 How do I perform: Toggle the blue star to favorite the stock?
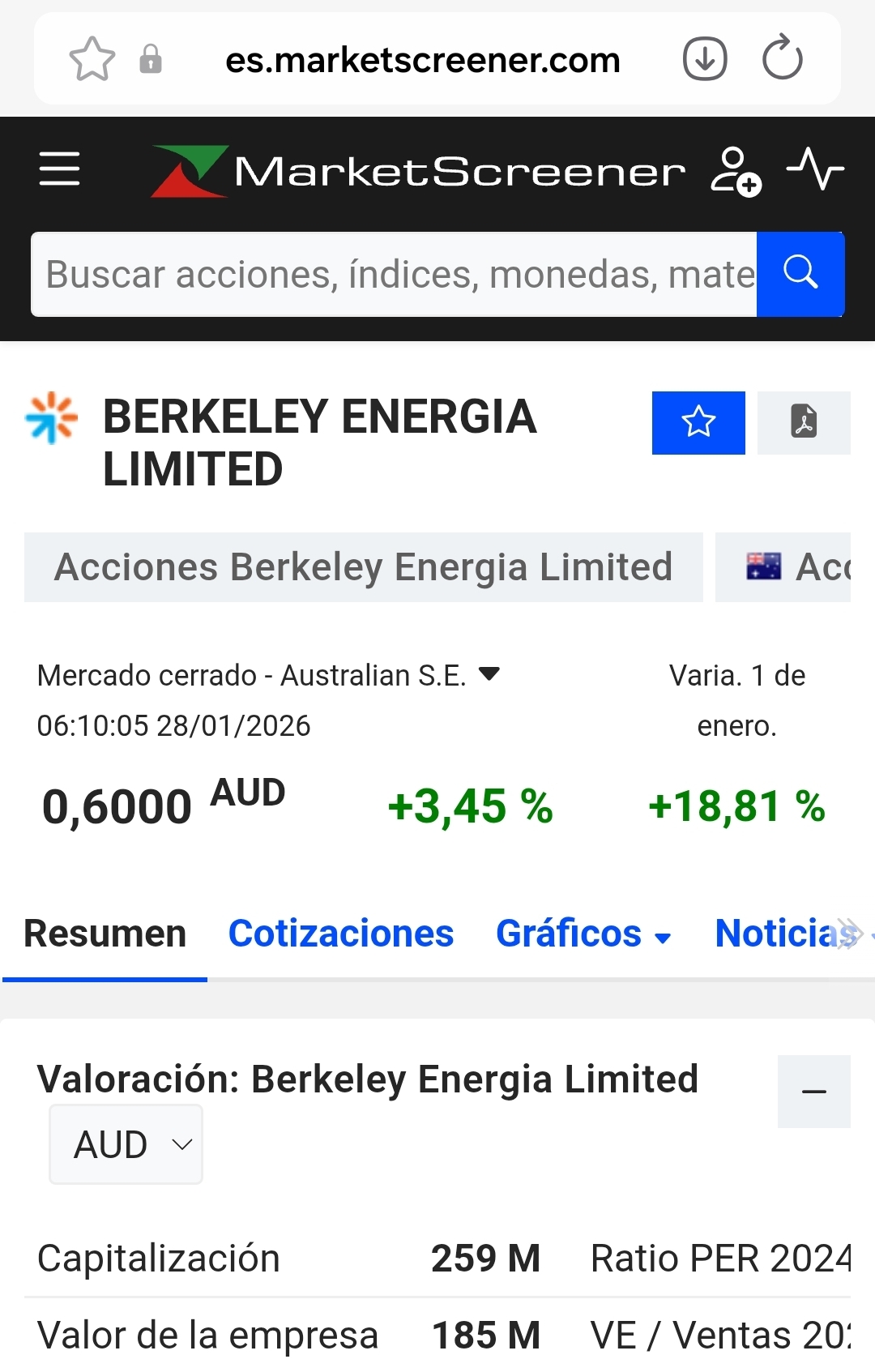coord(698,422)
